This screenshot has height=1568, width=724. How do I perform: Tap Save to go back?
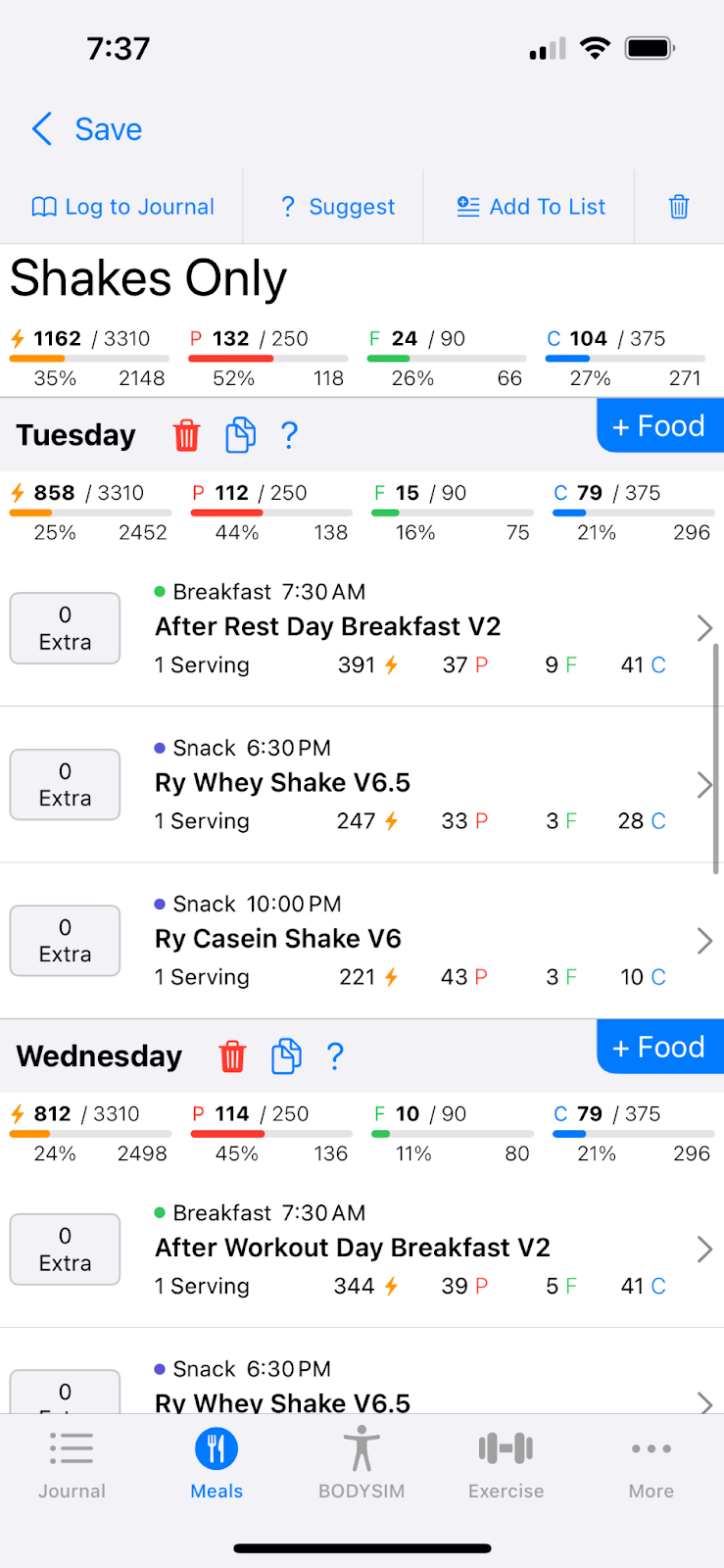(x=87, y=129)
